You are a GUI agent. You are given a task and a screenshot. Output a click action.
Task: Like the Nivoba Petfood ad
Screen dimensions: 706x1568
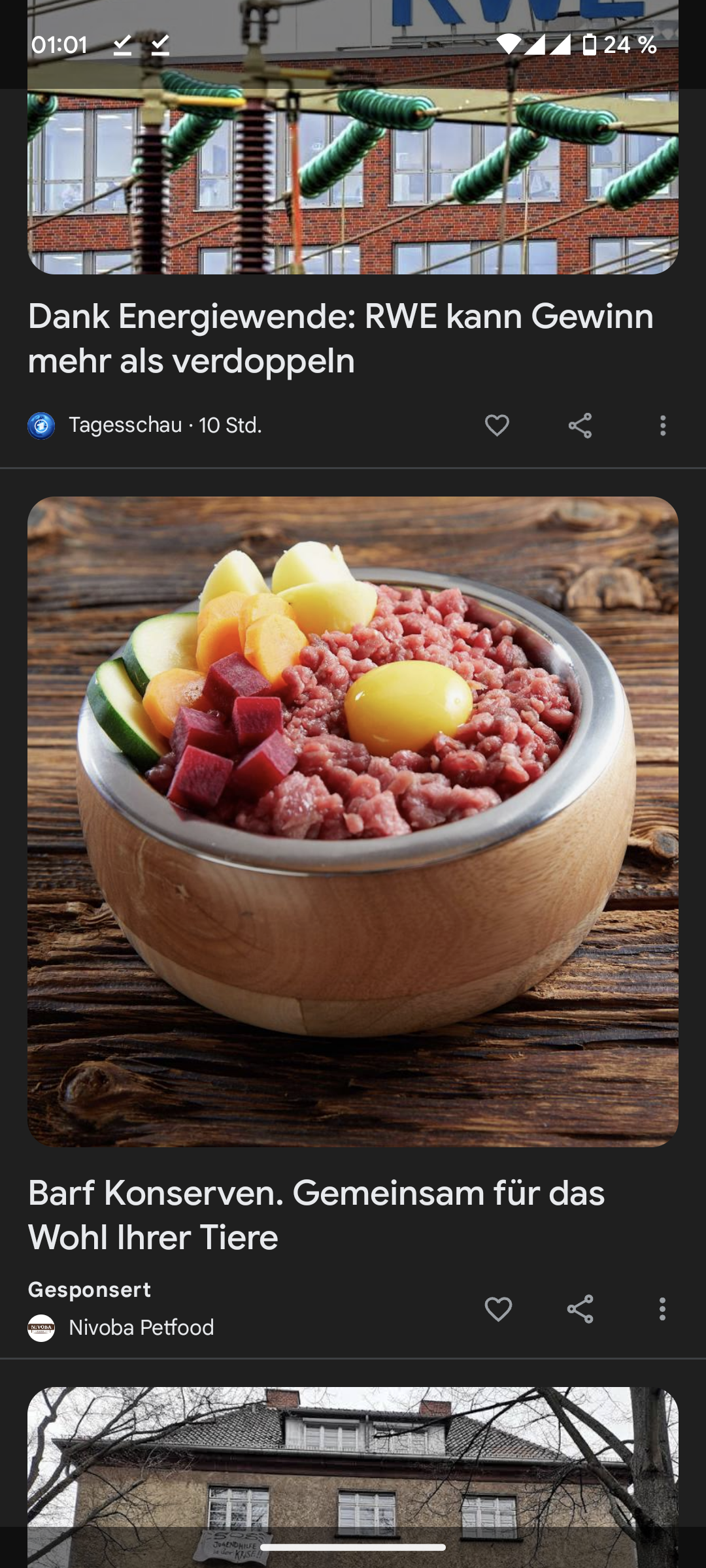coord(497,1309)
